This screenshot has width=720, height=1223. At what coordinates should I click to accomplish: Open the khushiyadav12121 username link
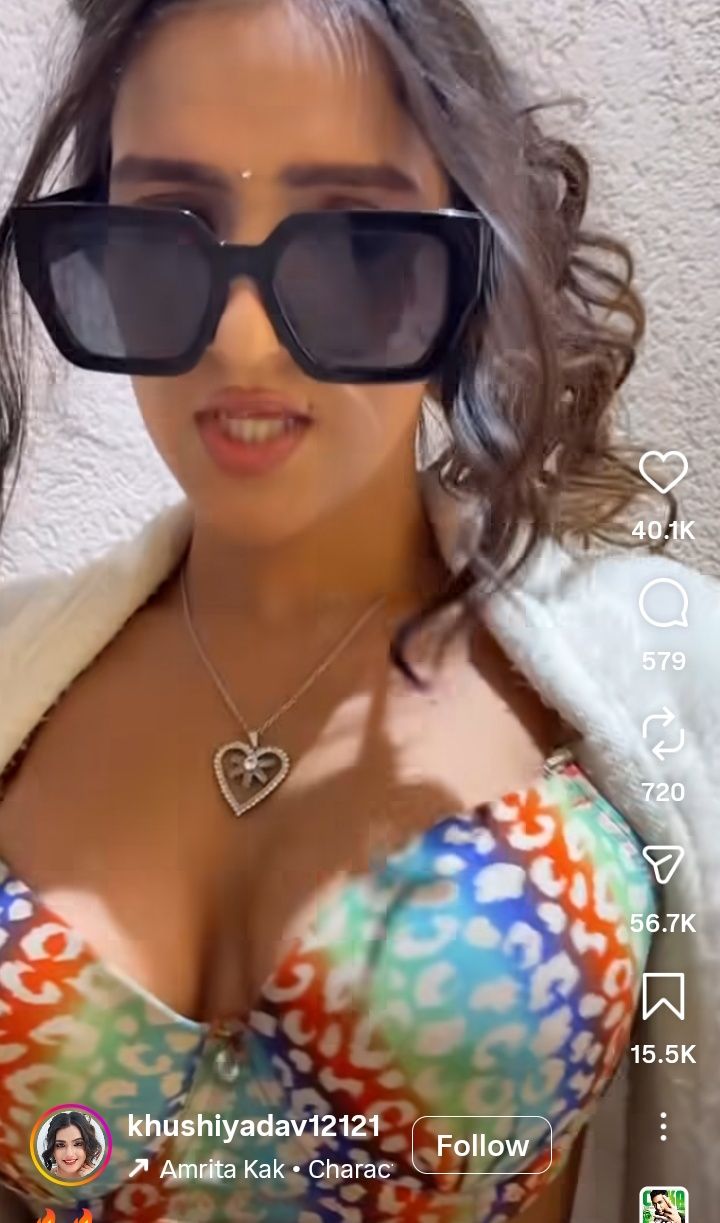254,1126
